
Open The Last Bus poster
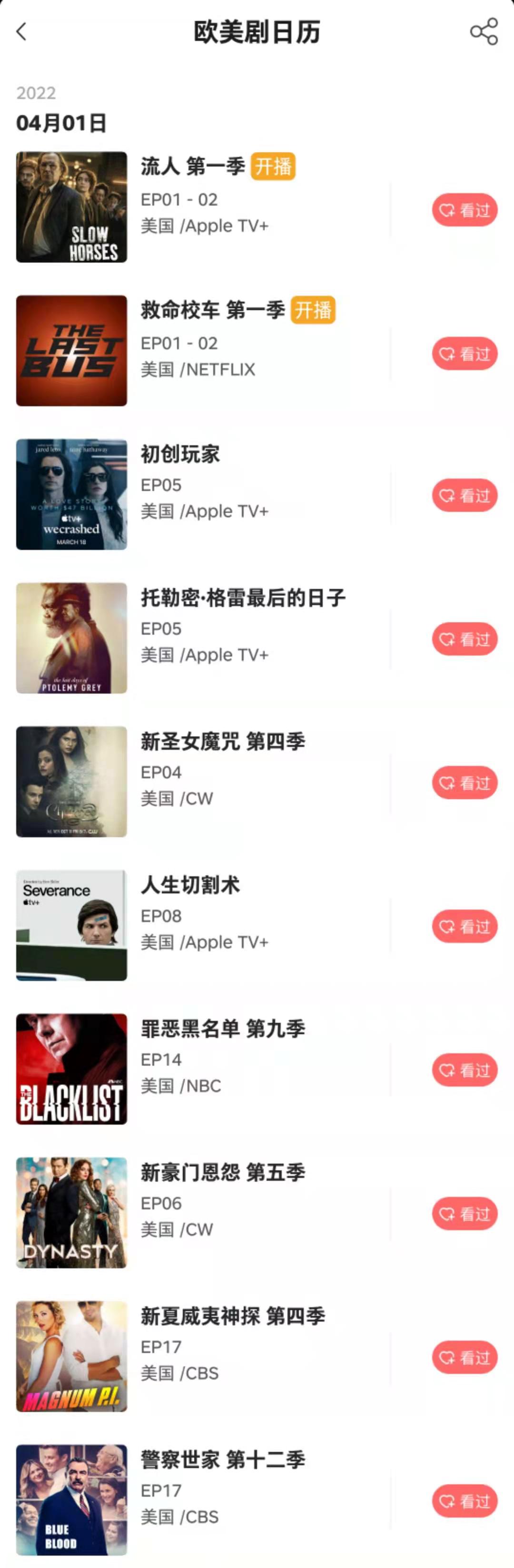(72, 351)
